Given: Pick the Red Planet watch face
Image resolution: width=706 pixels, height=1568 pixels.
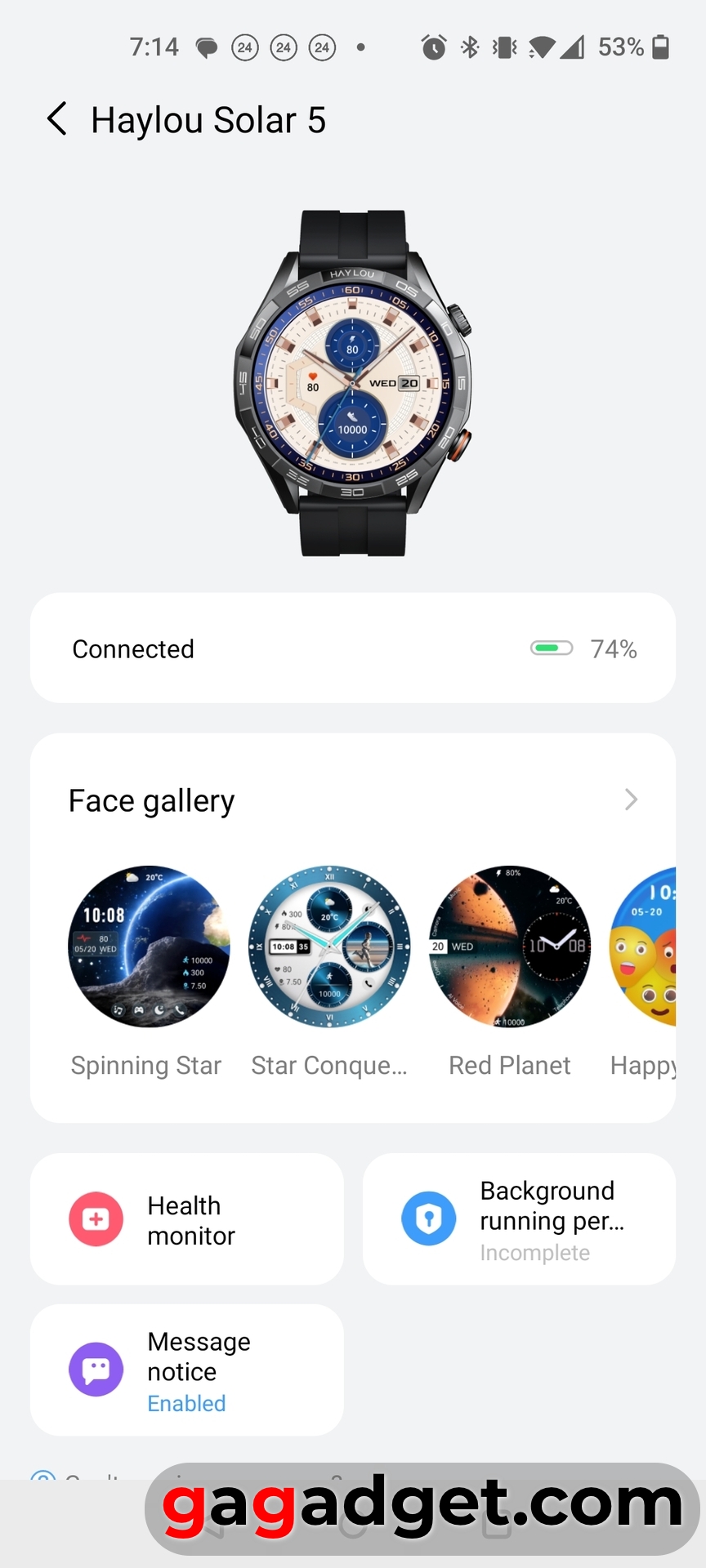Looking at the screenshot, I should 510,947.
